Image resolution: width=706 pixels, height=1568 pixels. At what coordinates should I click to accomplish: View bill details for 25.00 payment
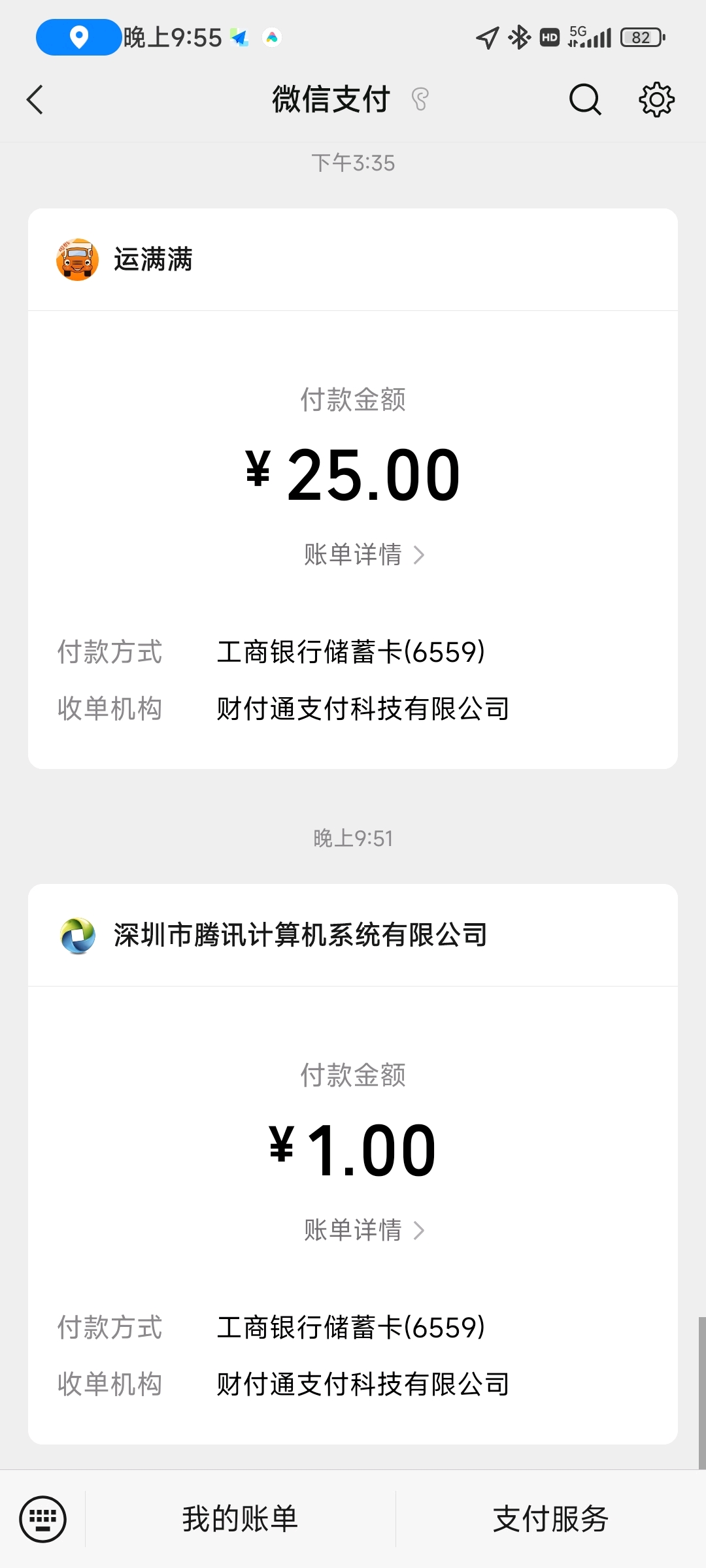[364, 555]
